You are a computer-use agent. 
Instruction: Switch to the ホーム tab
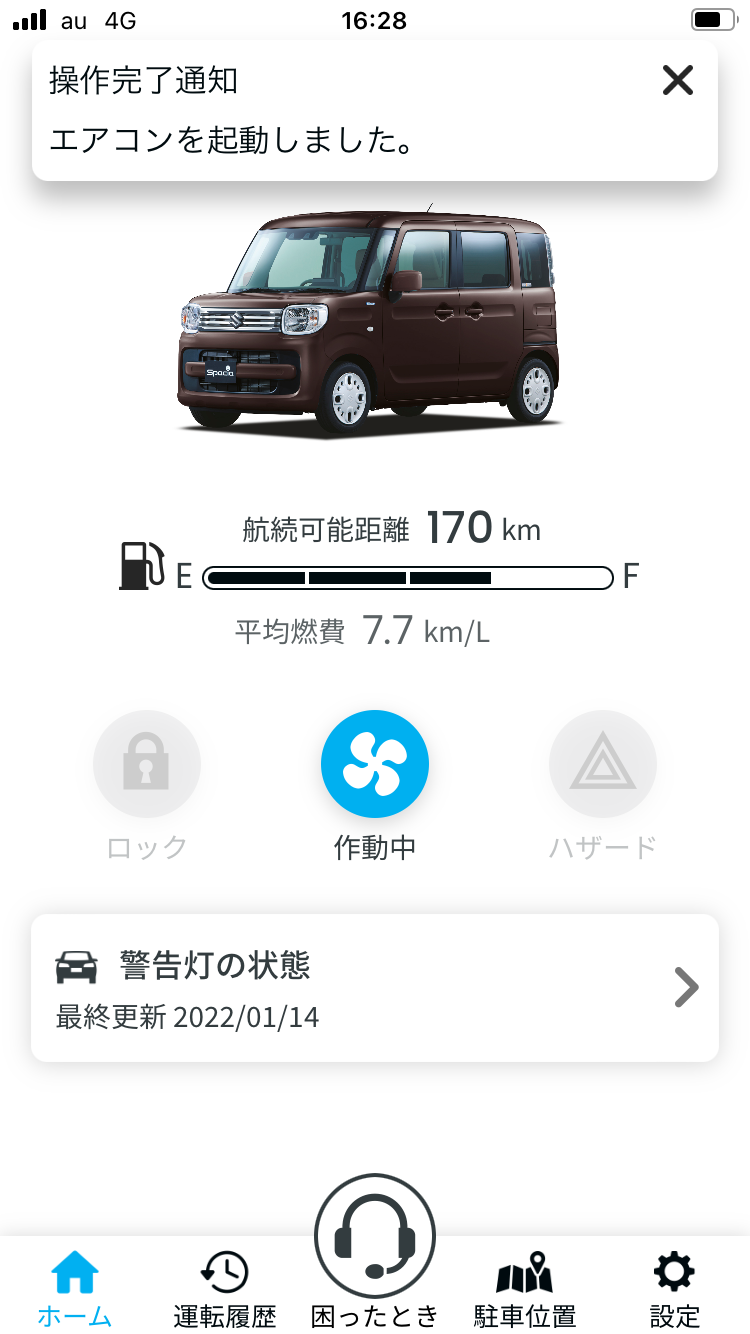click(x=75, y=1288)
